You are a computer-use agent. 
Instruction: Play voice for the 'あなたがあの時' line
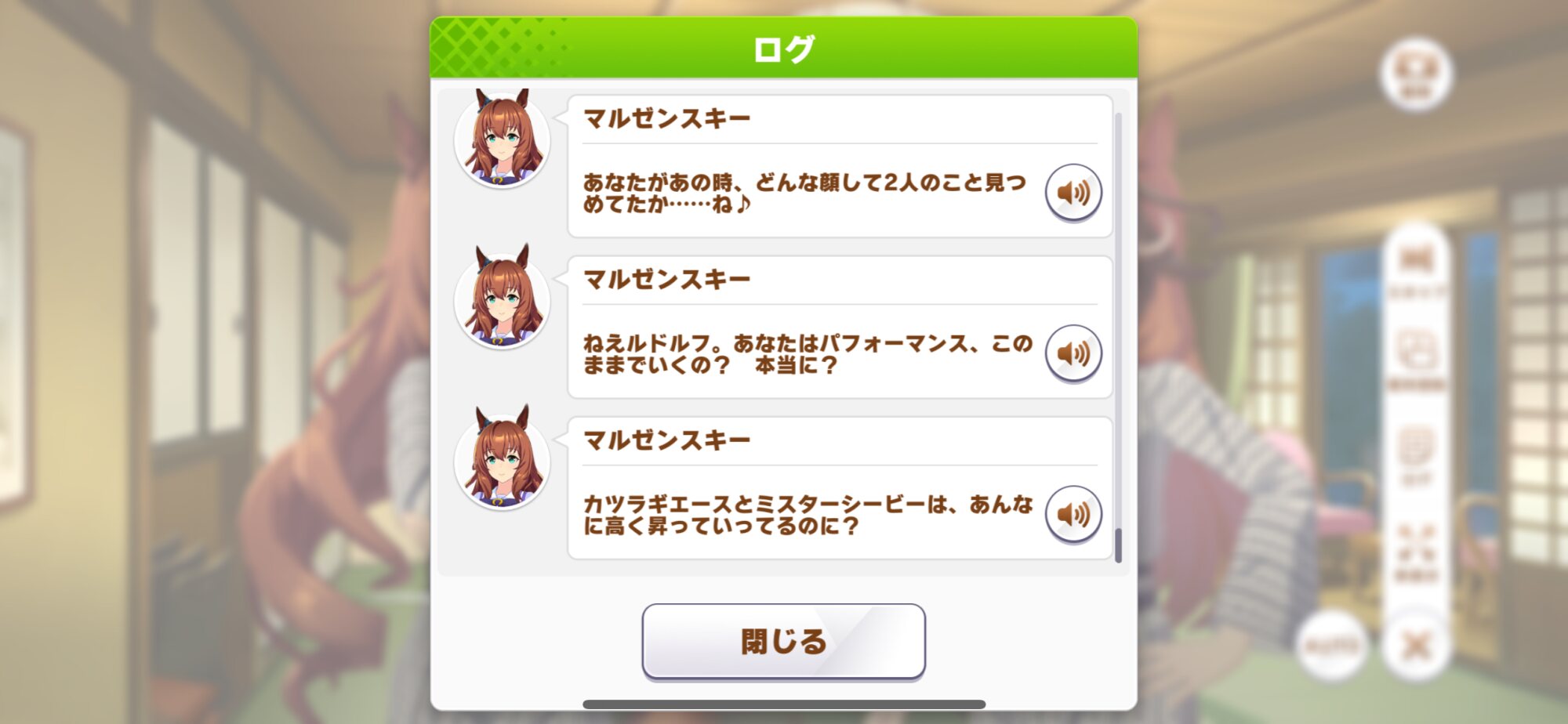[x=1073, y=193]
